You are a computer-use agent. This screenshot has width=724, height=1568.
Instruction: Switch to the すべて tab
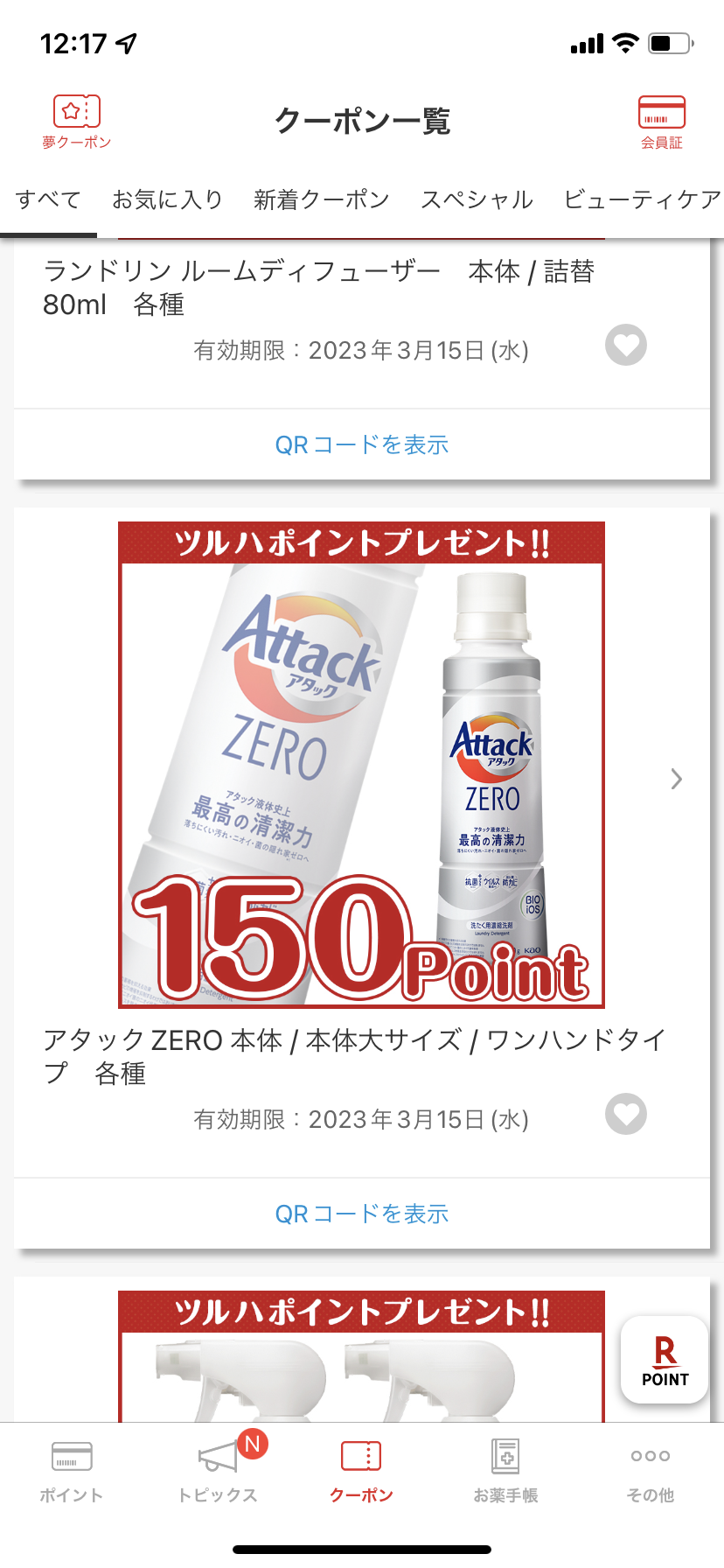pyautogui.click(x=48, y=200)
